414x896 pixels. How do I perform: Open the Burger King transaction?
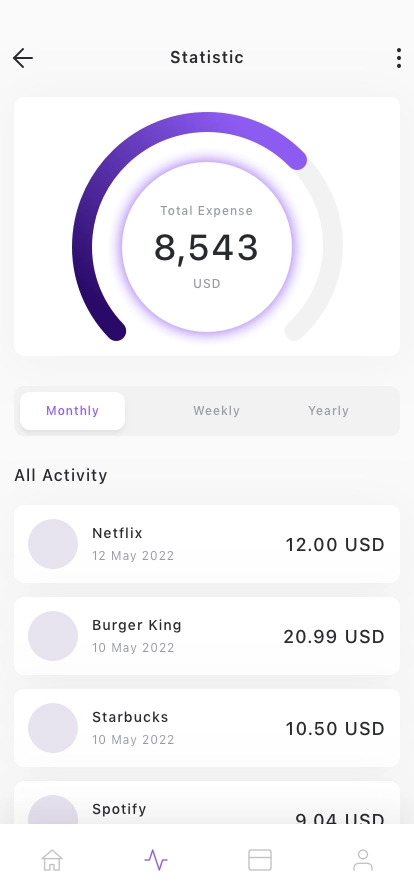pyautogui.click(x=207, y=636)
